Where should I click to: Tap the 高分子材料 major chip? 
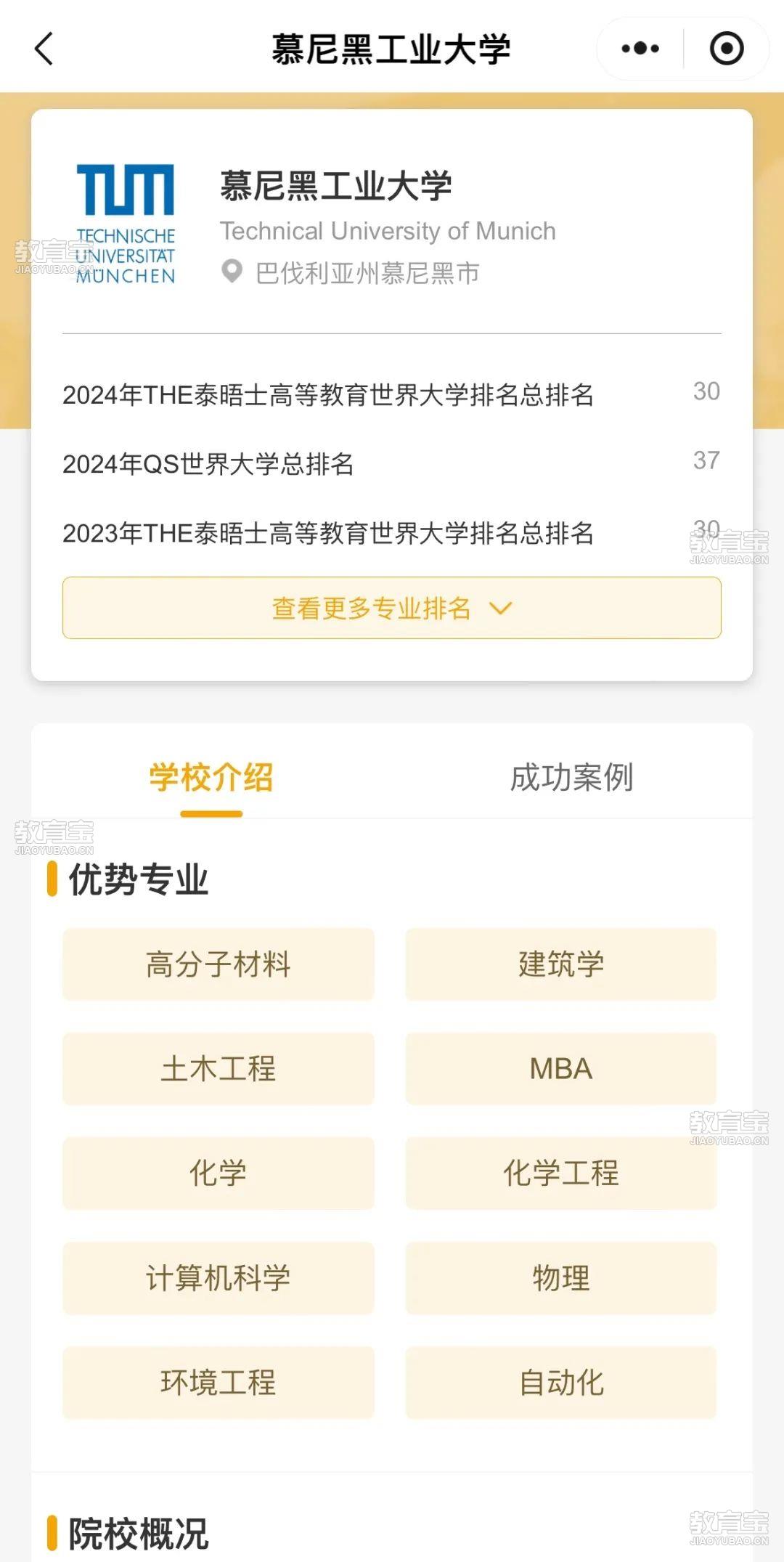coord(219,964)
